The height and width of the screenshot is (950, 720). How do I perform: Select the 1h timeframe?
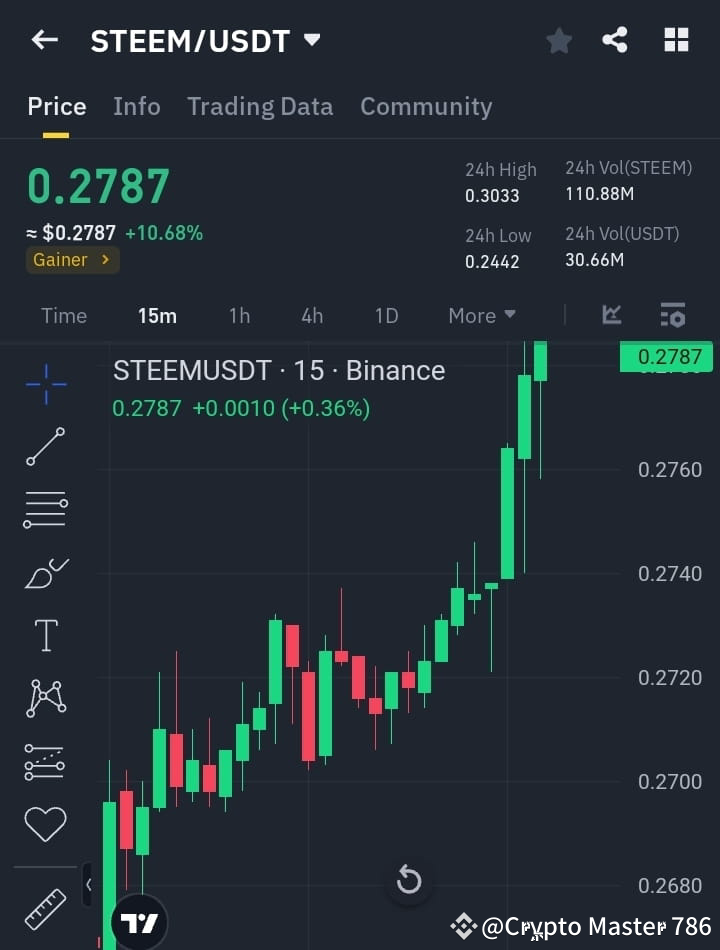pyautogui.click(x=239, y=315)
